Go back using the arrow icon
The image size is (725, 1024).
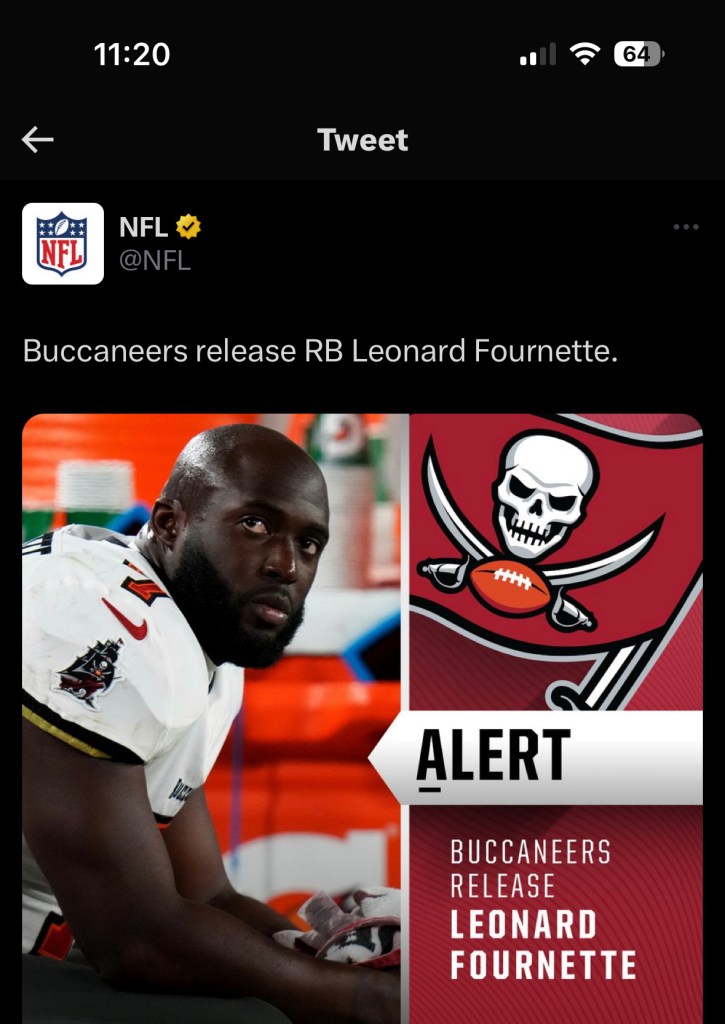tap(38, 140)
